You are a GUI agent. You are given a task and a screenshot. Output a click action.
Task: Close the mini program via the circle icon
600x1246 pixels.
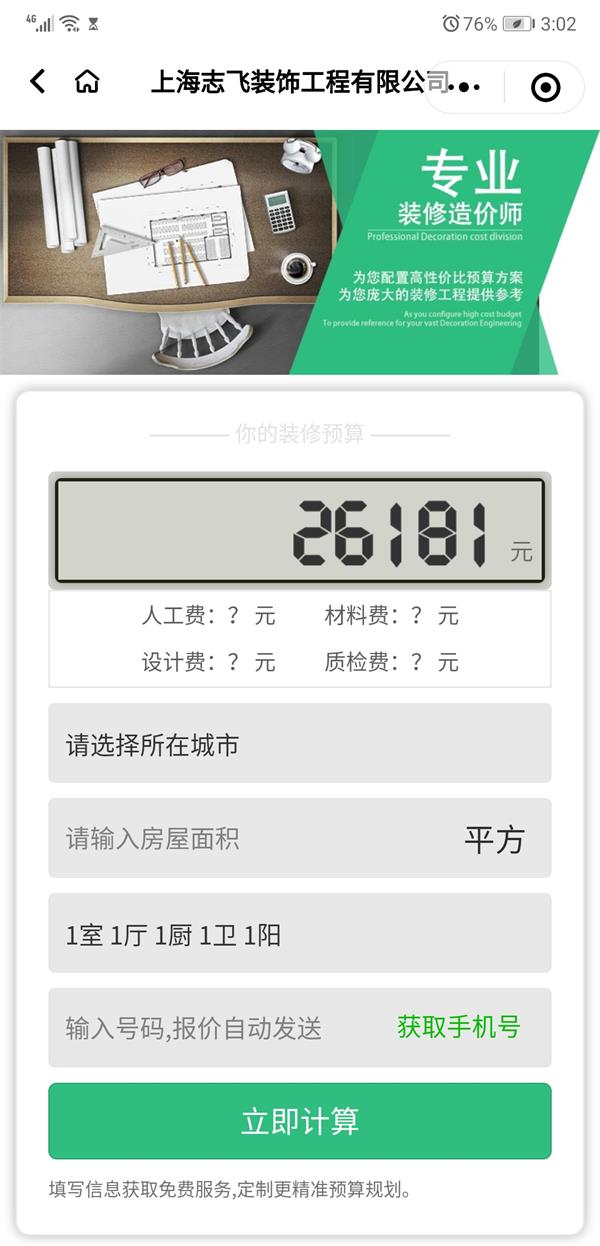pyautogui.click(x=545, y=88)
